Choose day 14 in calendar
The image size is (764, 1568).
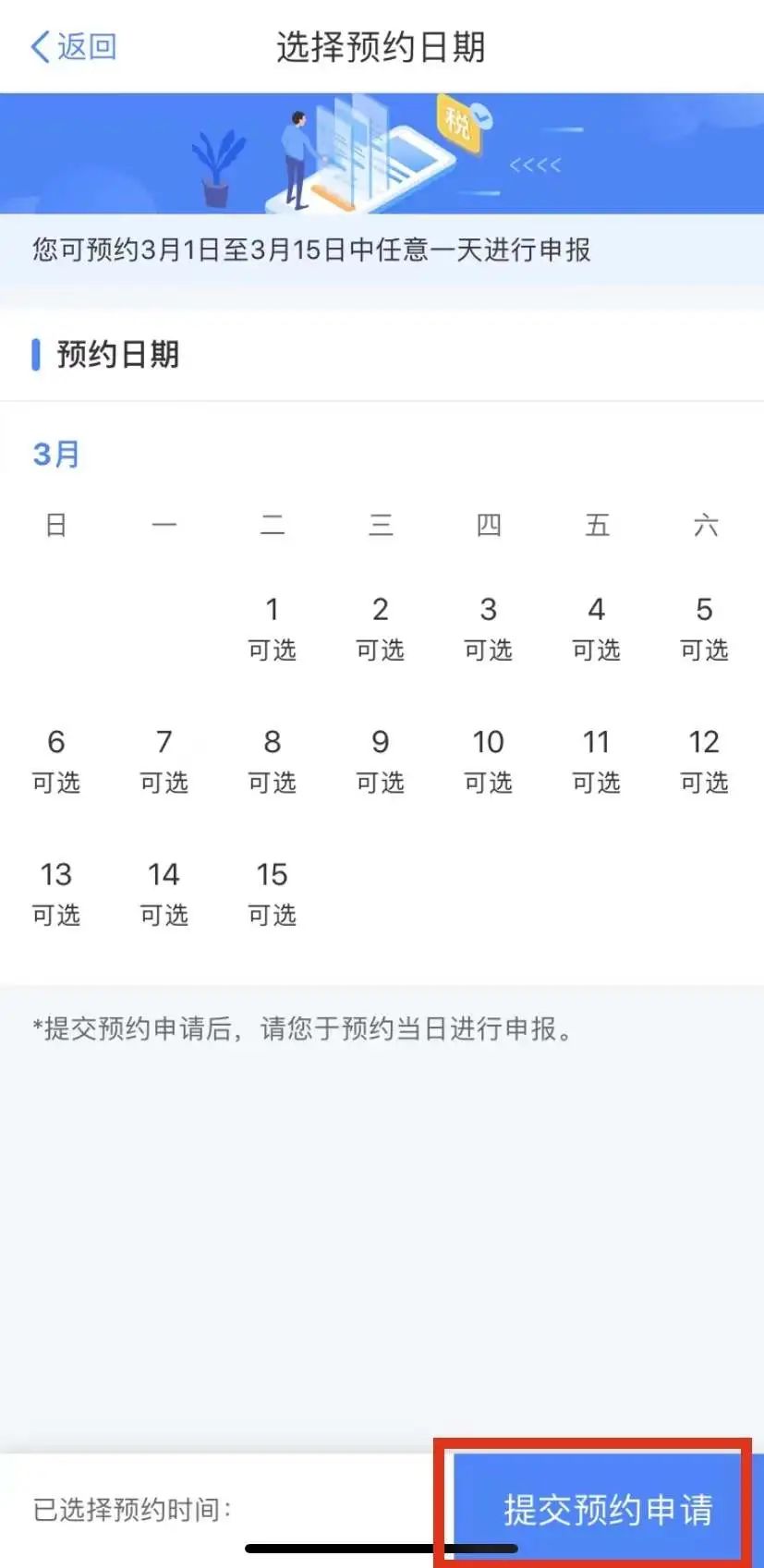tap(164, 894)
